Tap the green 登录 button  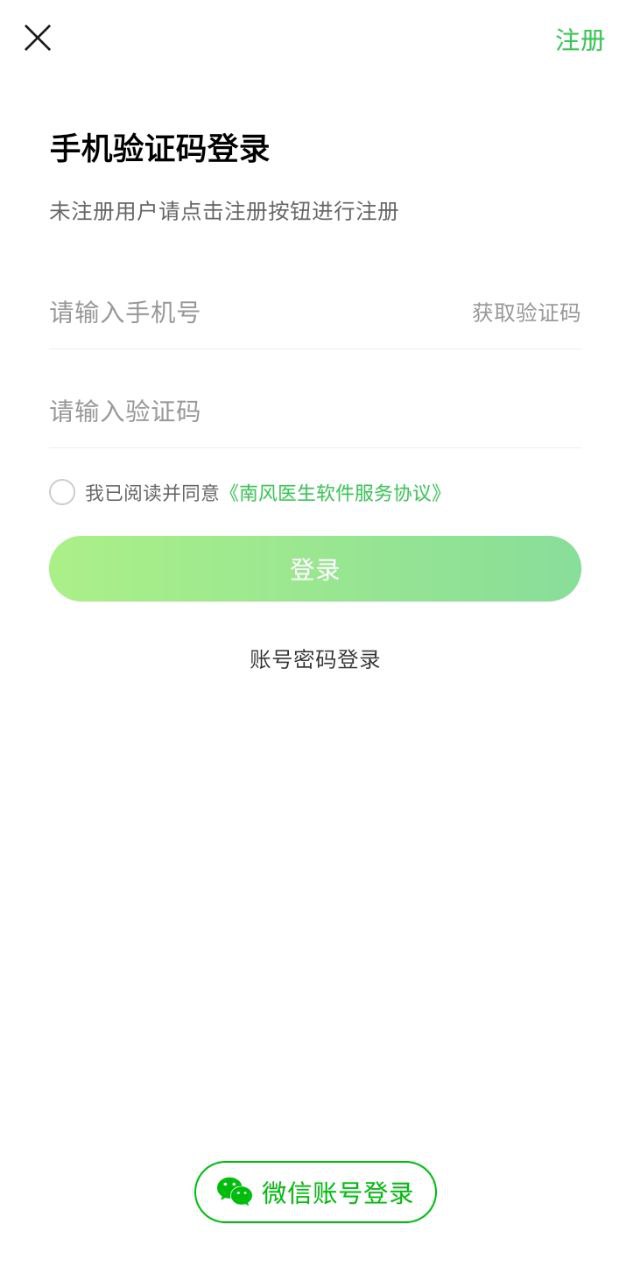(x=315, y=569)
